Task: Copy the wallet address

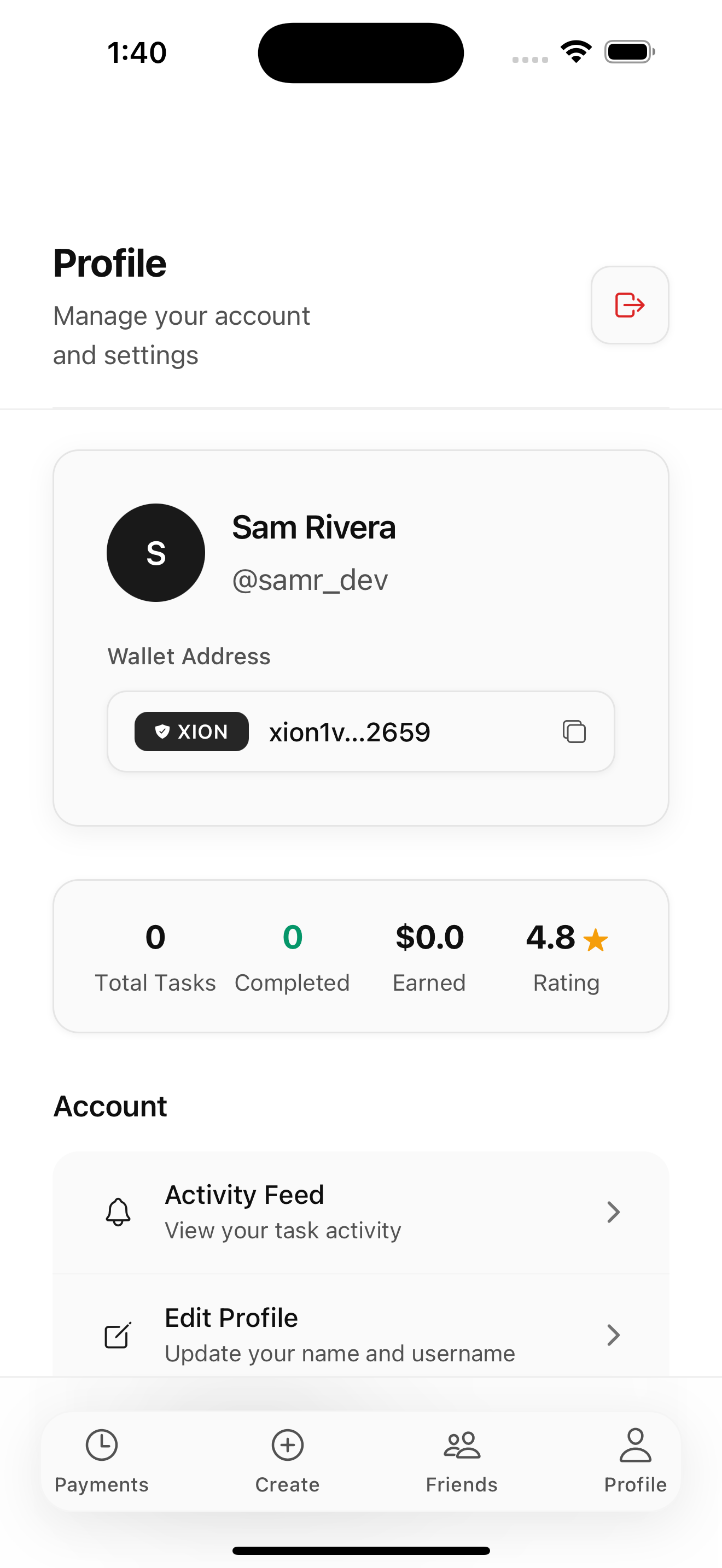Action: click(573, 731)
